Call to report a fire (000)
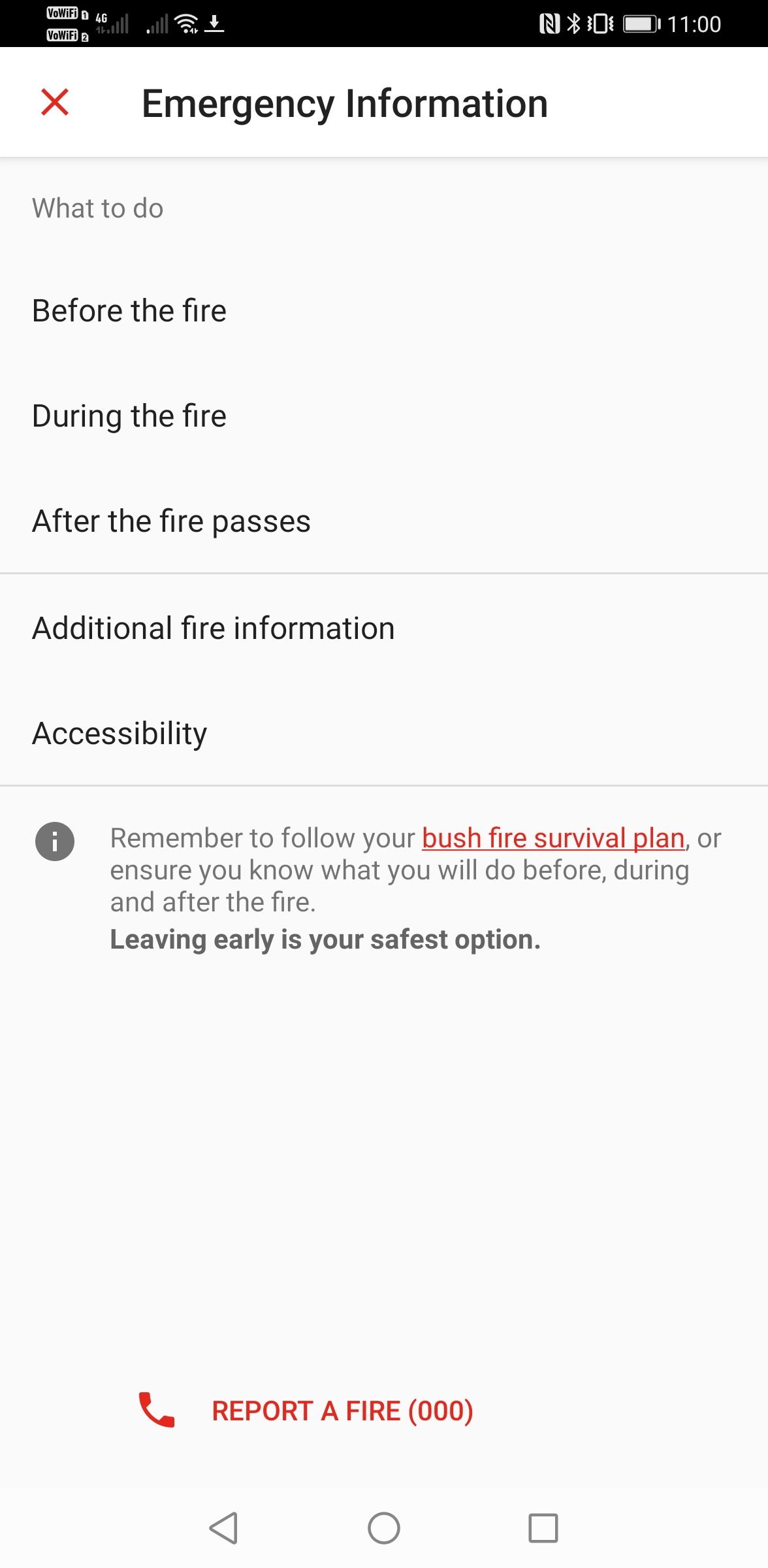Image resolution: width=768 pixels, height=1568 pixels. click(306, 1411)
